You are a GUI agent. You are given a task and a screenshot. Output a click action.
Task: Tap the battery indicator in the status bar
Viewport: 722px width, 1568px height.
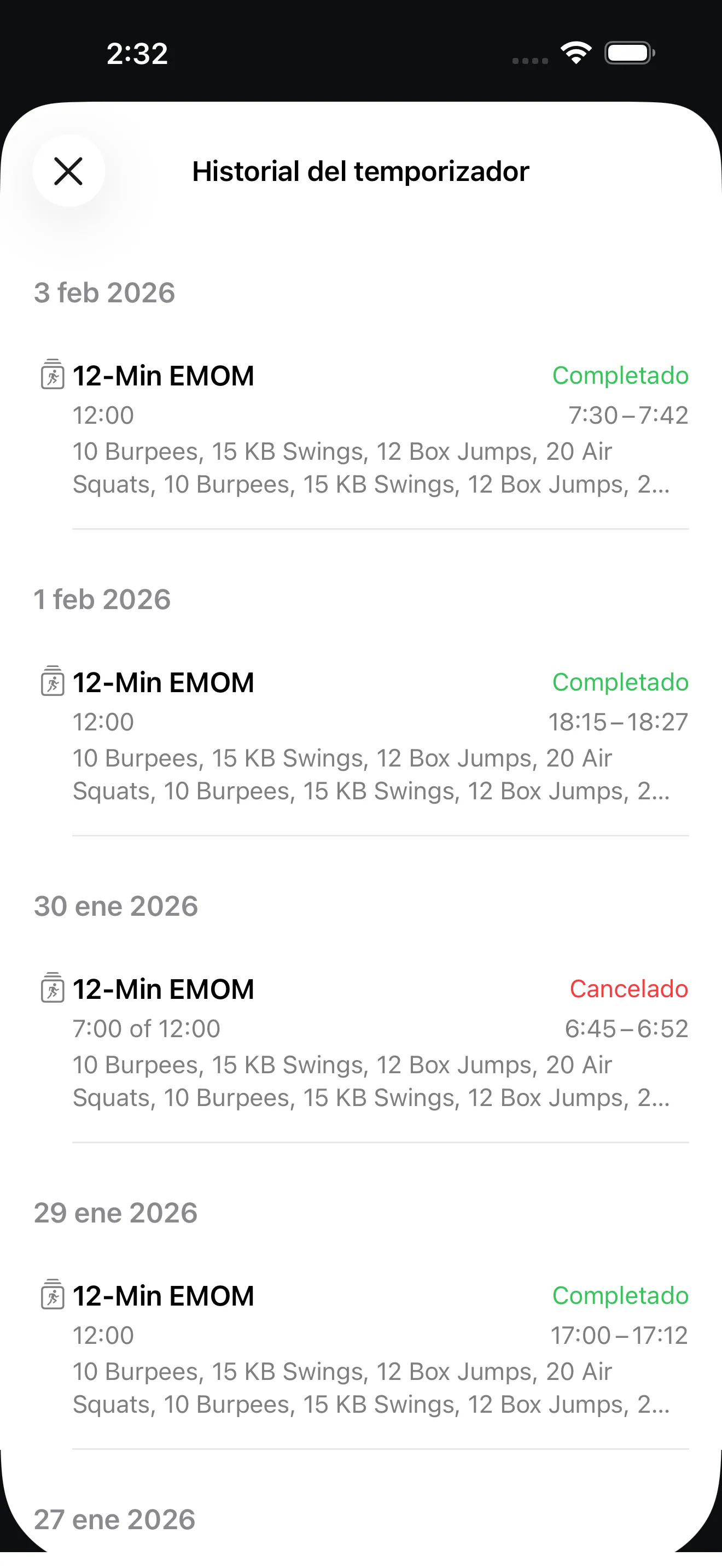[630, 53]
